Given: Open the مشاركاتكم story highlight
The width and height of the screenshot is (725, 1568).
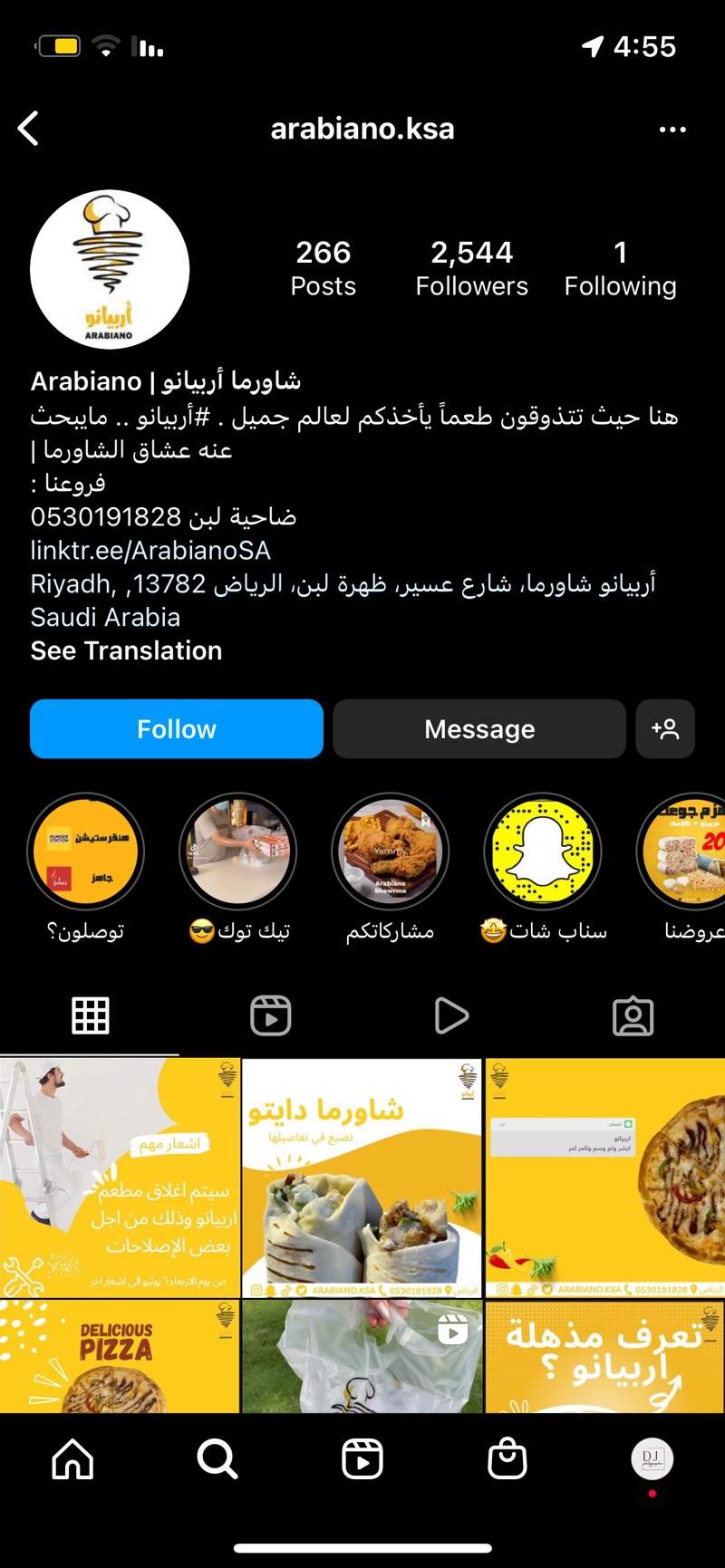Looking at the screenshot, I should (x=391, y=852).
